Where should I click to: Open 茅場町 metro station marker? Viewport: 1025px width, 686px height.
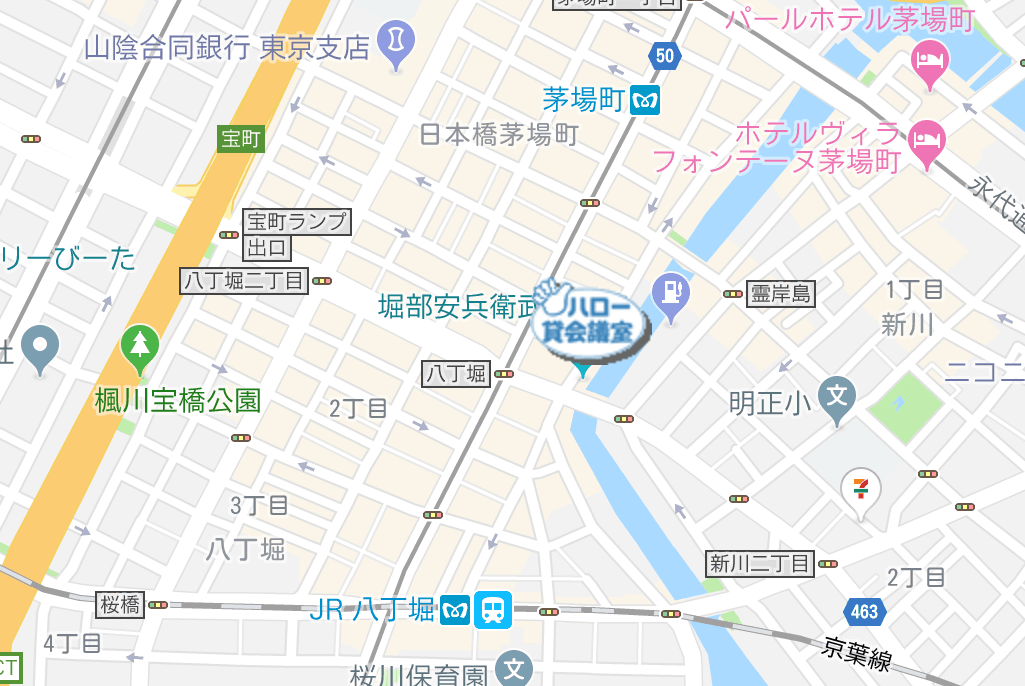click(x=645, y=101)
